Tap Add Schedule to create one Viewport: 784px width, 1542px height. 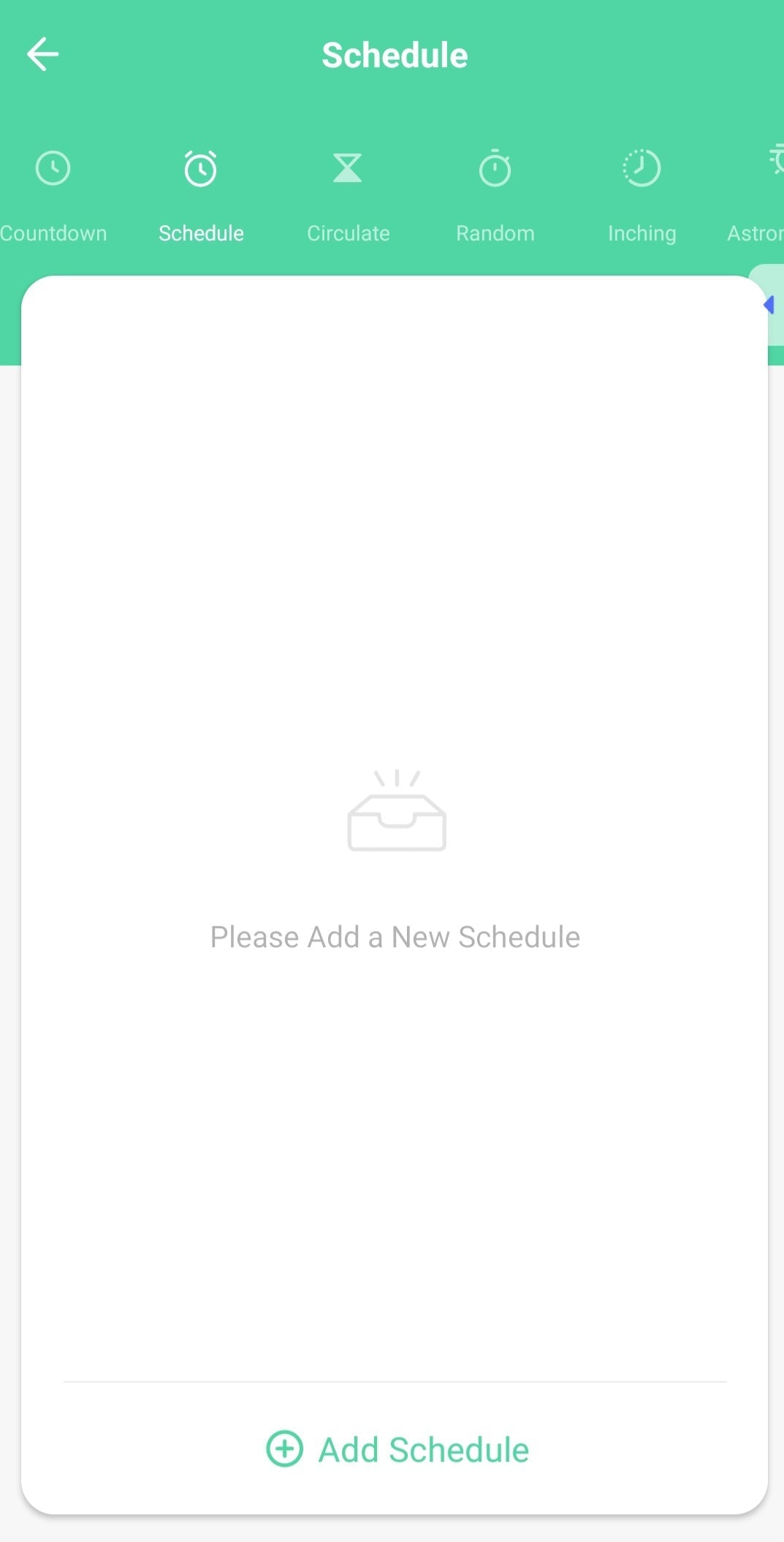coord(397,1449)
